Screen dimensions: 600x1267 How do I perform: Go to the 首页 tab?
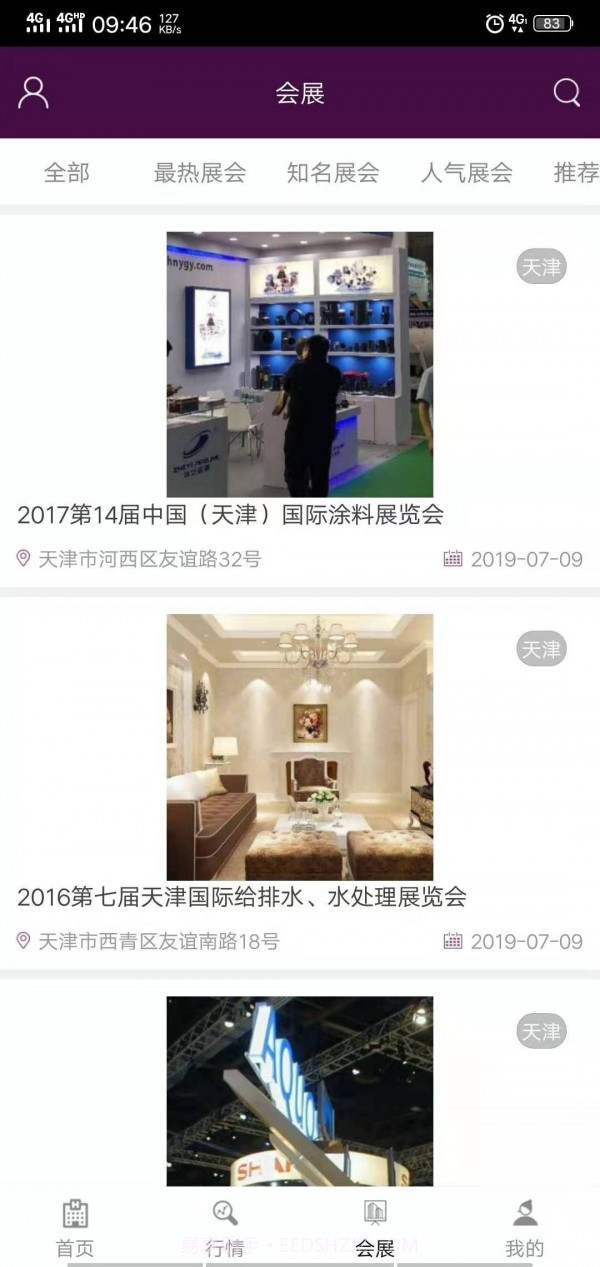coord(75,1228)
